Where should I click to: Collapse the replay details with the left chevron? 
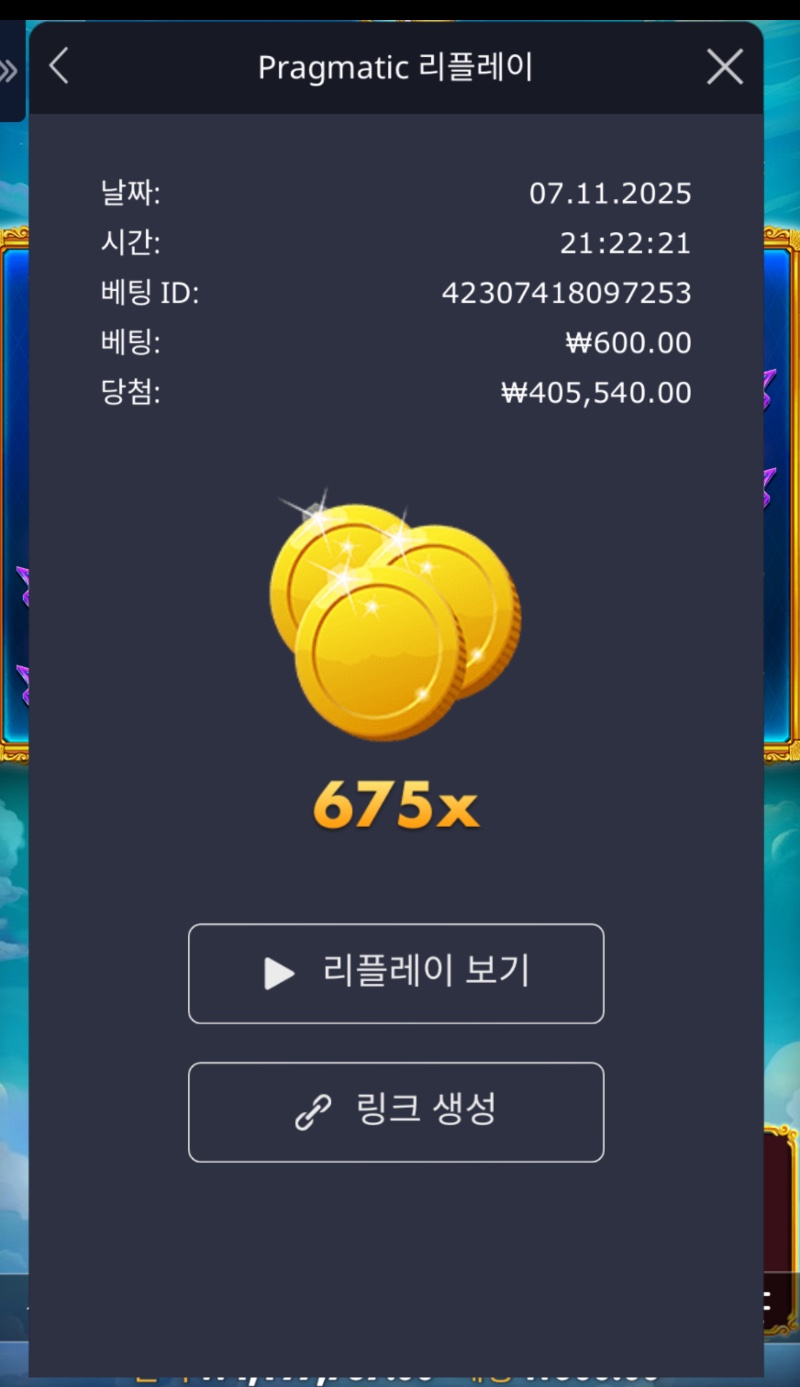coord(58,66)
